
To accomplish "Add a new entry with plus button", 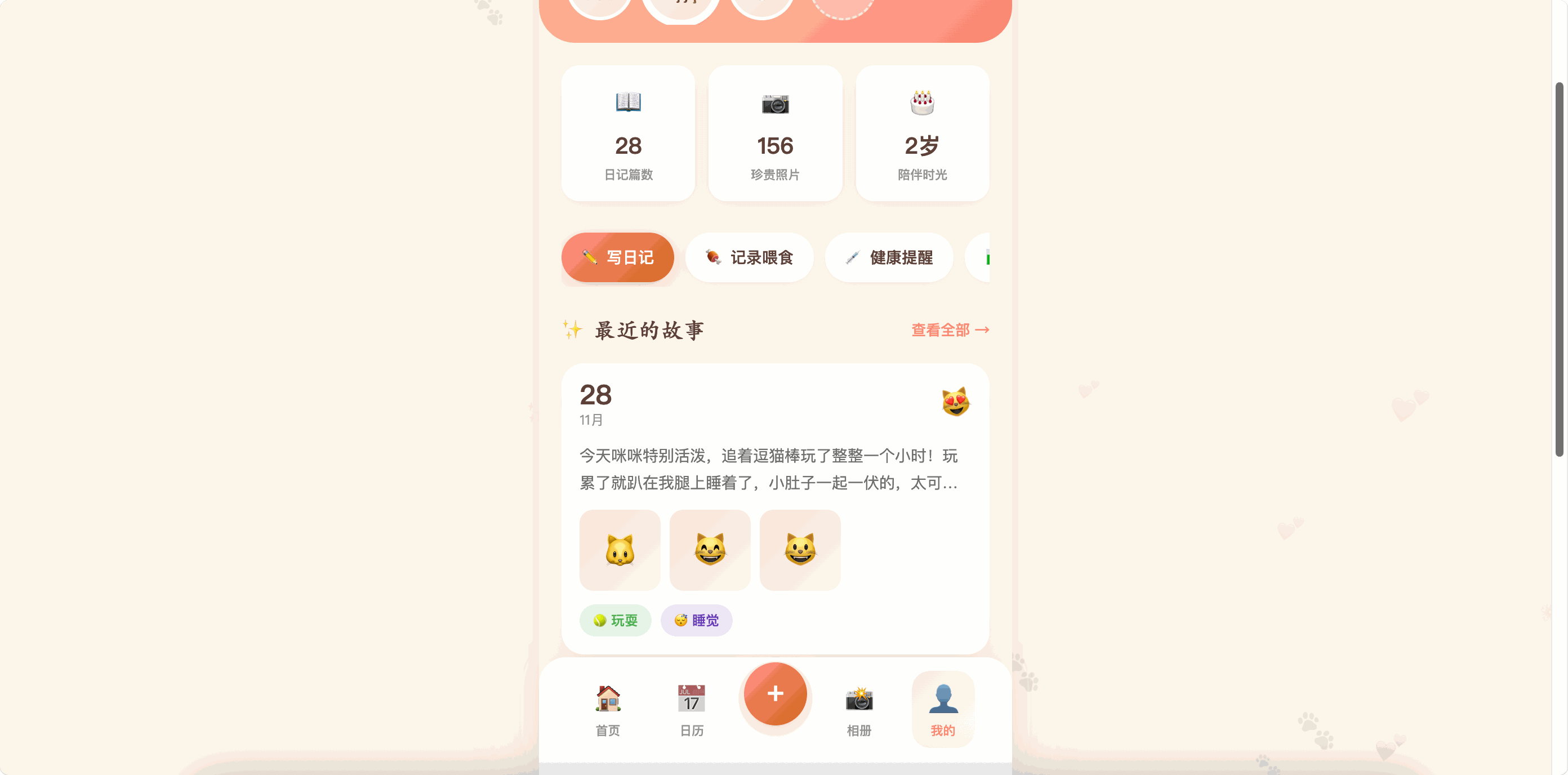I will coord(775,694).
